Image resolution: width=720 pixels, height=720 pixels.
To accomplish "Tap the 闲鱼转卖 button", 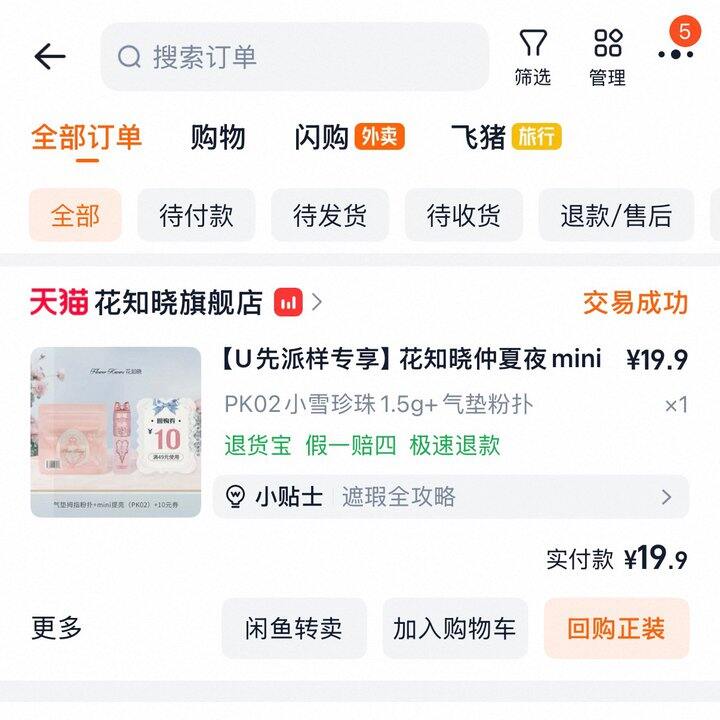I will click(x=294, y=628).
